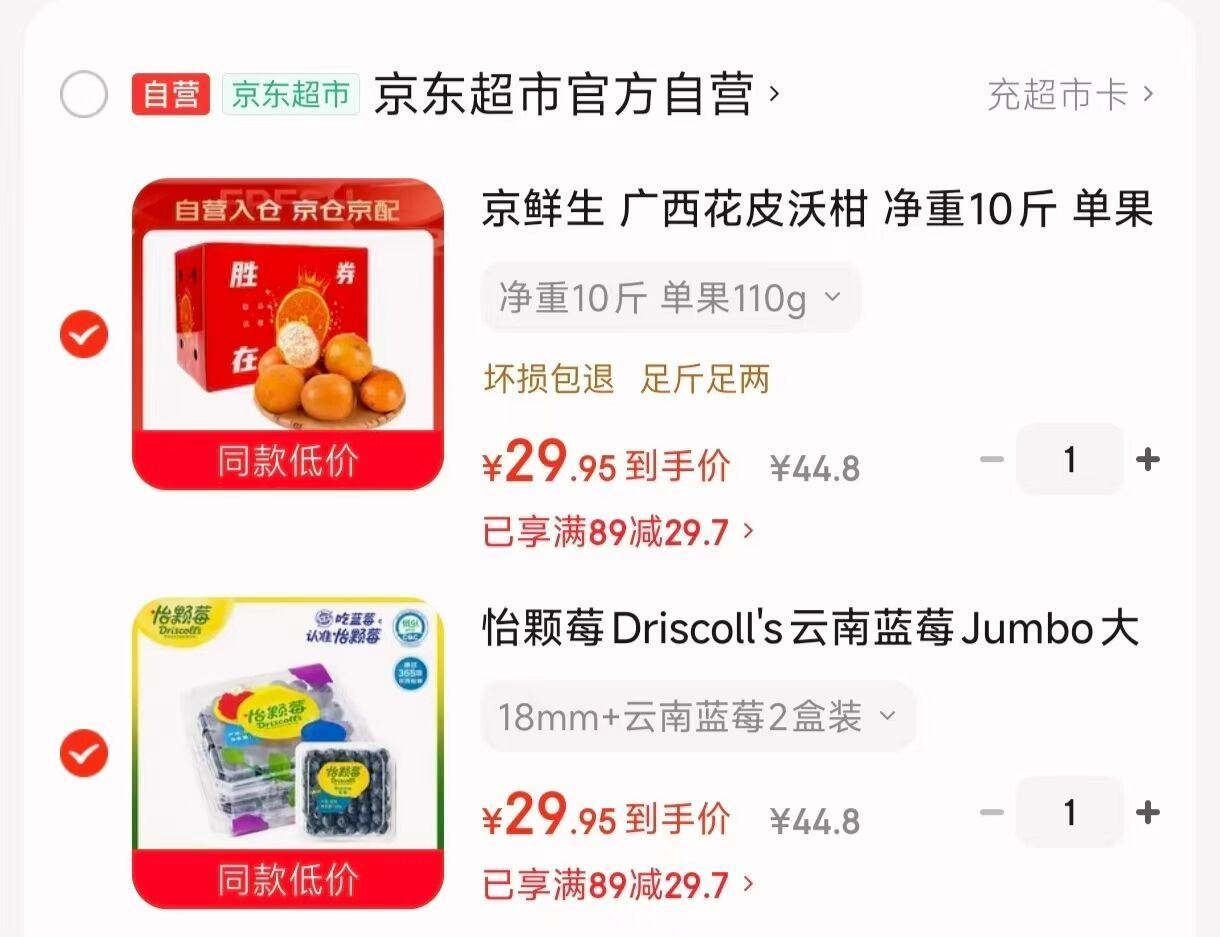Edit the quantity field for 广西花皮沃柑
Screen dimensions: 1220x937
(1069, 459)
